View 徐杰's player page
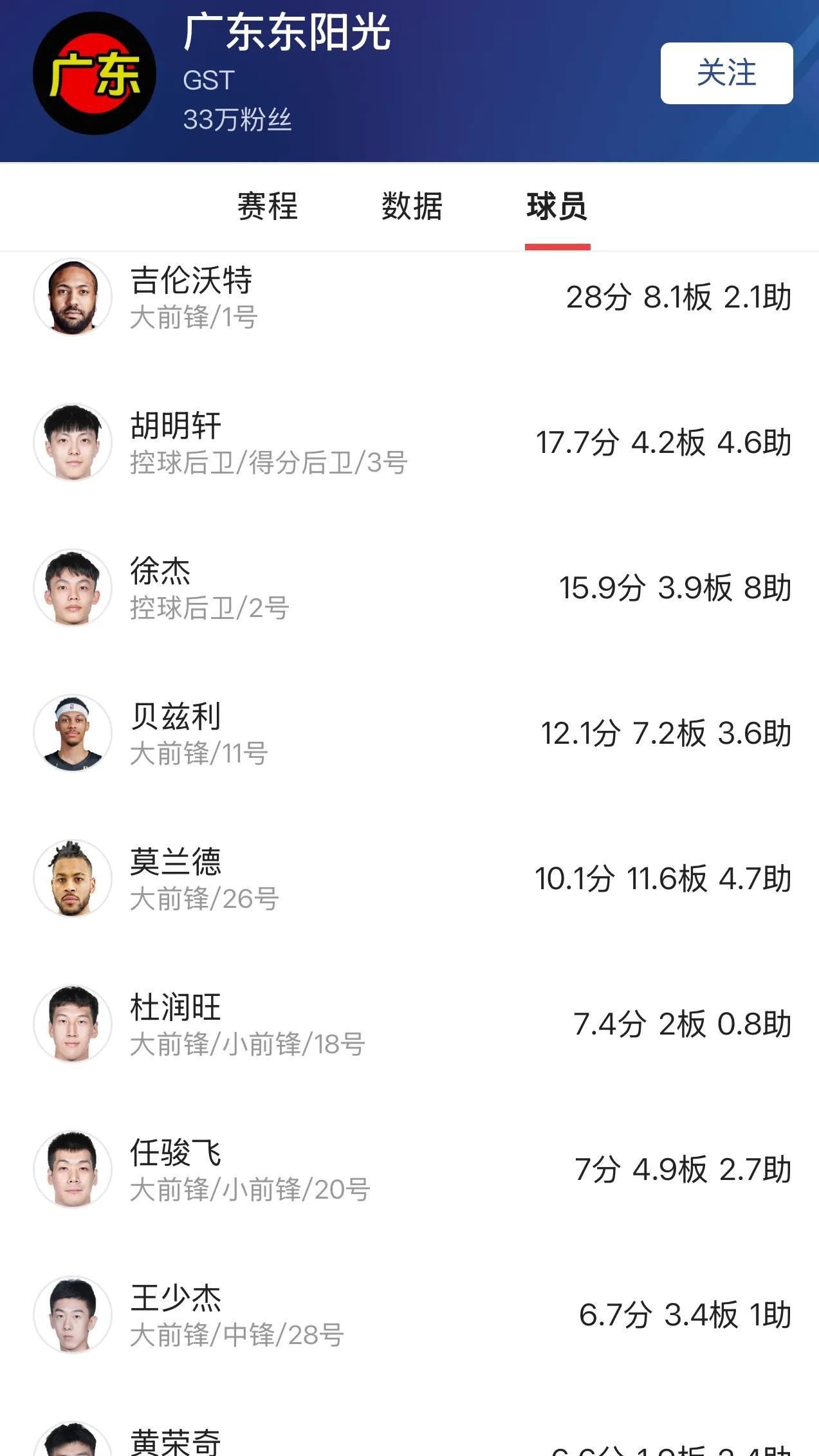Viewport: 819px width, 1456px height. tap(409, 588)
